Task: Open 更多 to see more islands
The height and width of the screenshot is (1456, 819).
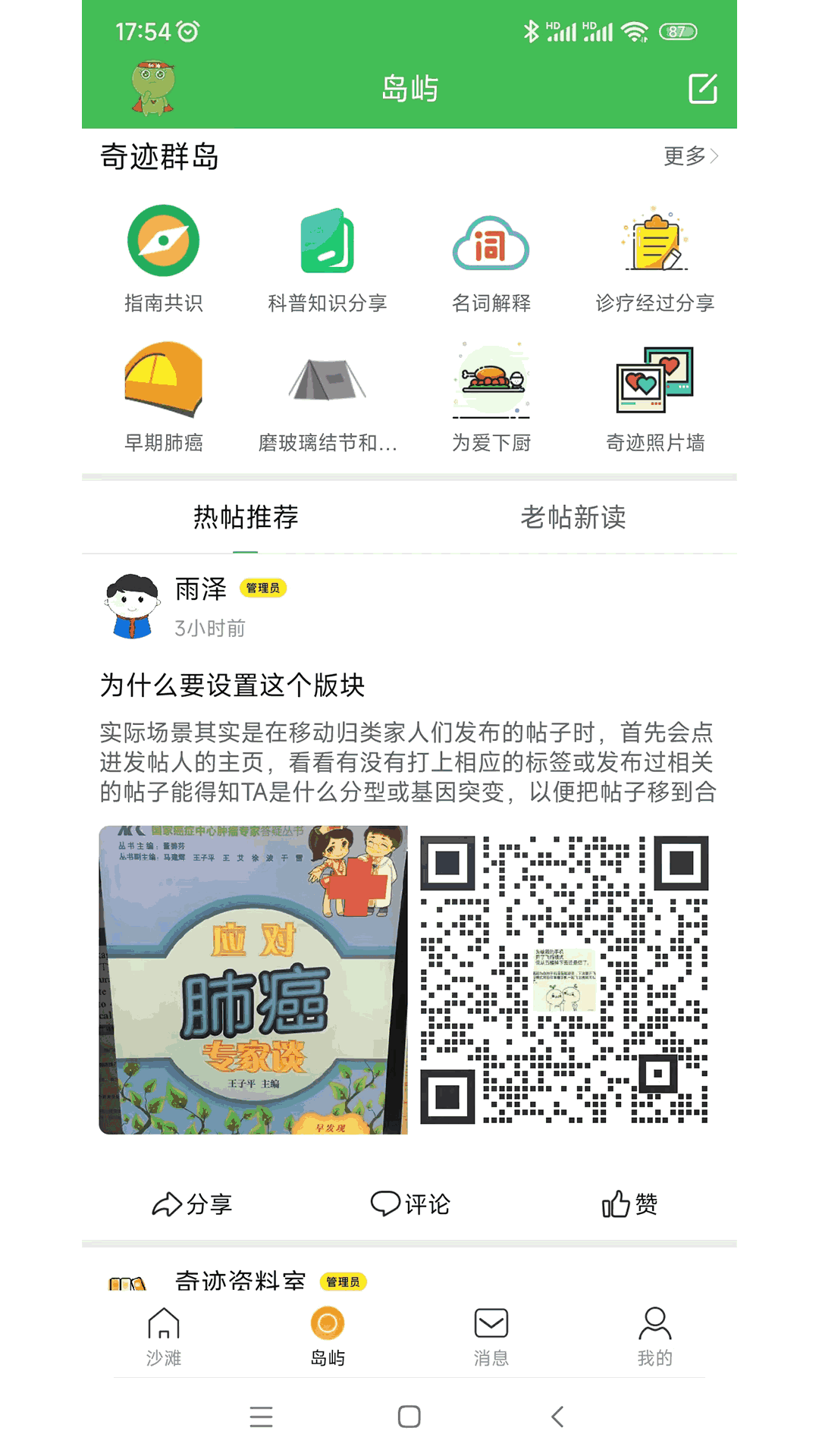Action: click(690, 155)
